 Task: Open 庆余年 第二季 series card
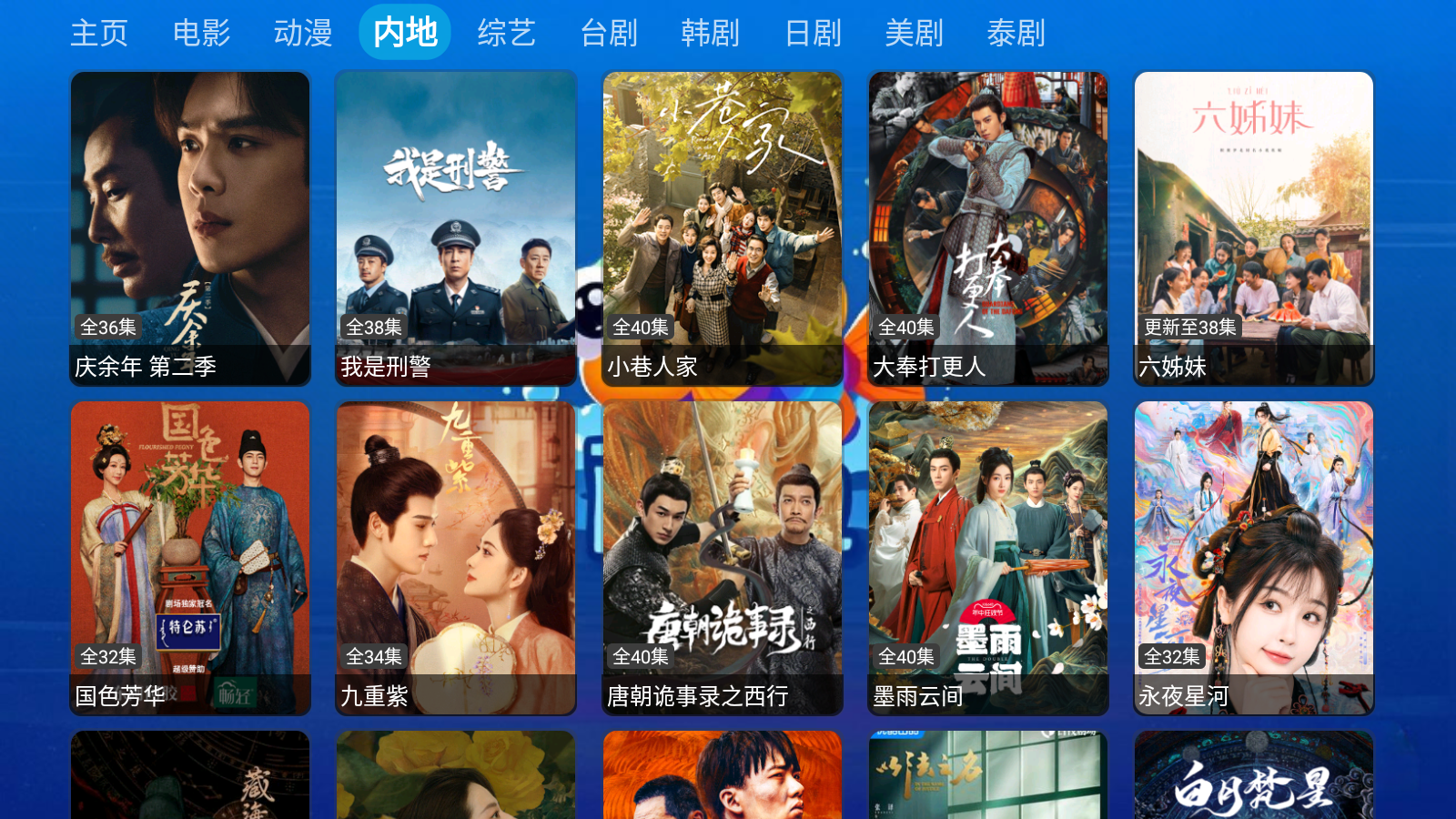coord(190,227)
